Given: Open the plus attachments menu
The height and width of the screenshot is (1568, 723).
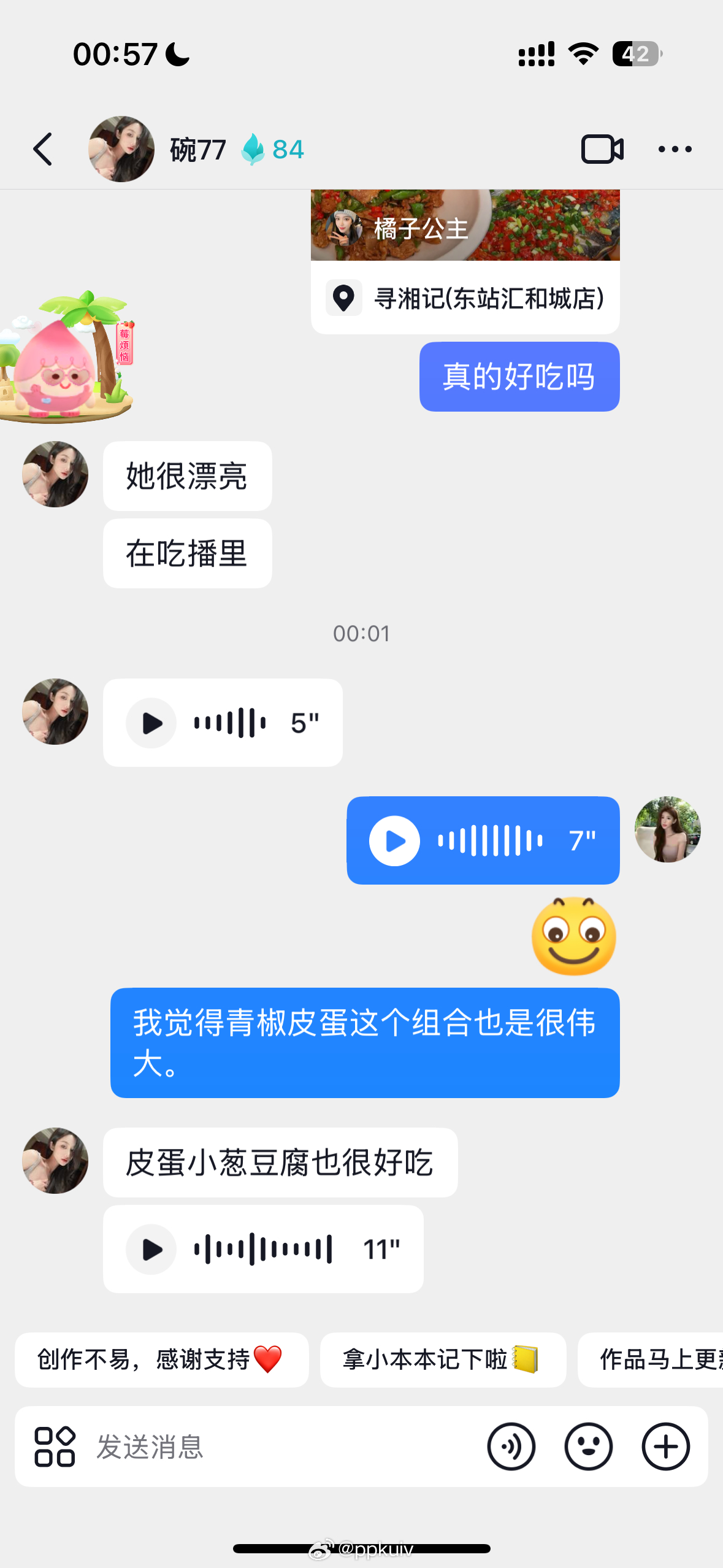Looking at the screenshot, I should click(x=665, y=1447).
